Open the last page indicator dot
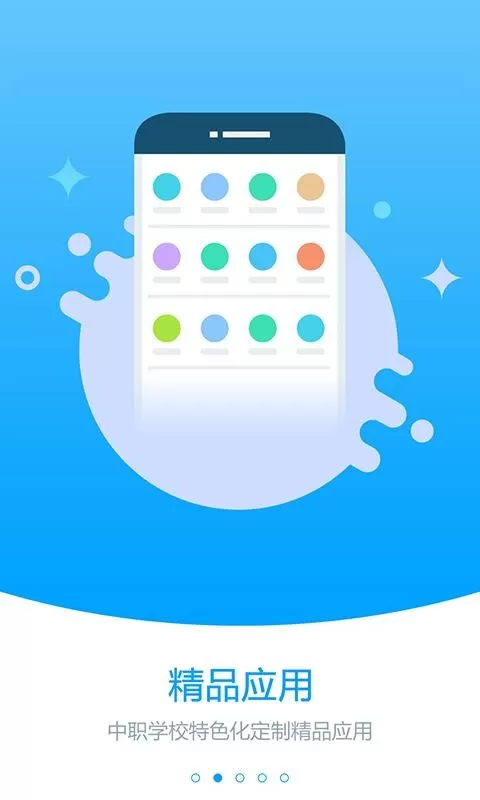The image size is (480, 800). [x=284, y=778]
